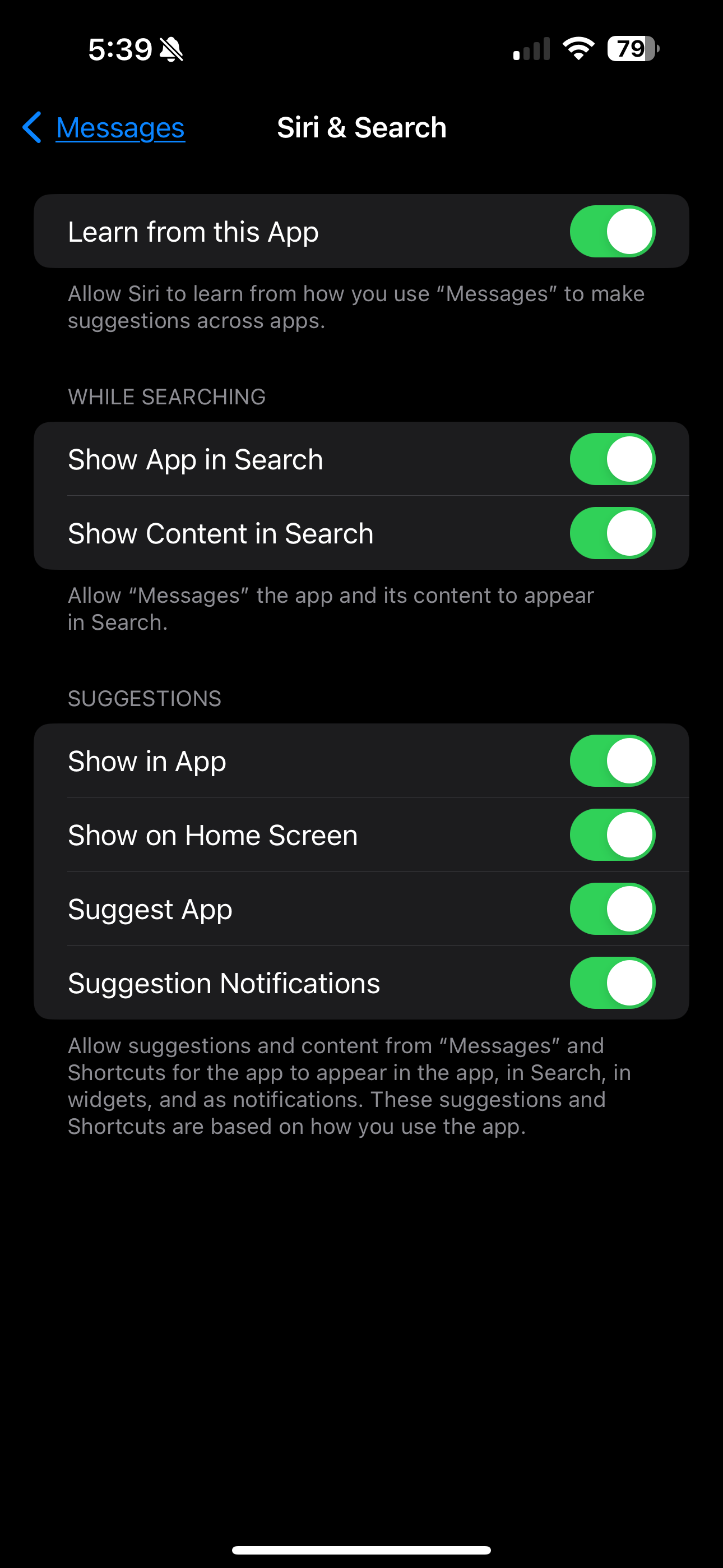Turn off Learn from this App
723x1568 pixels.
[x=611, y=231]
